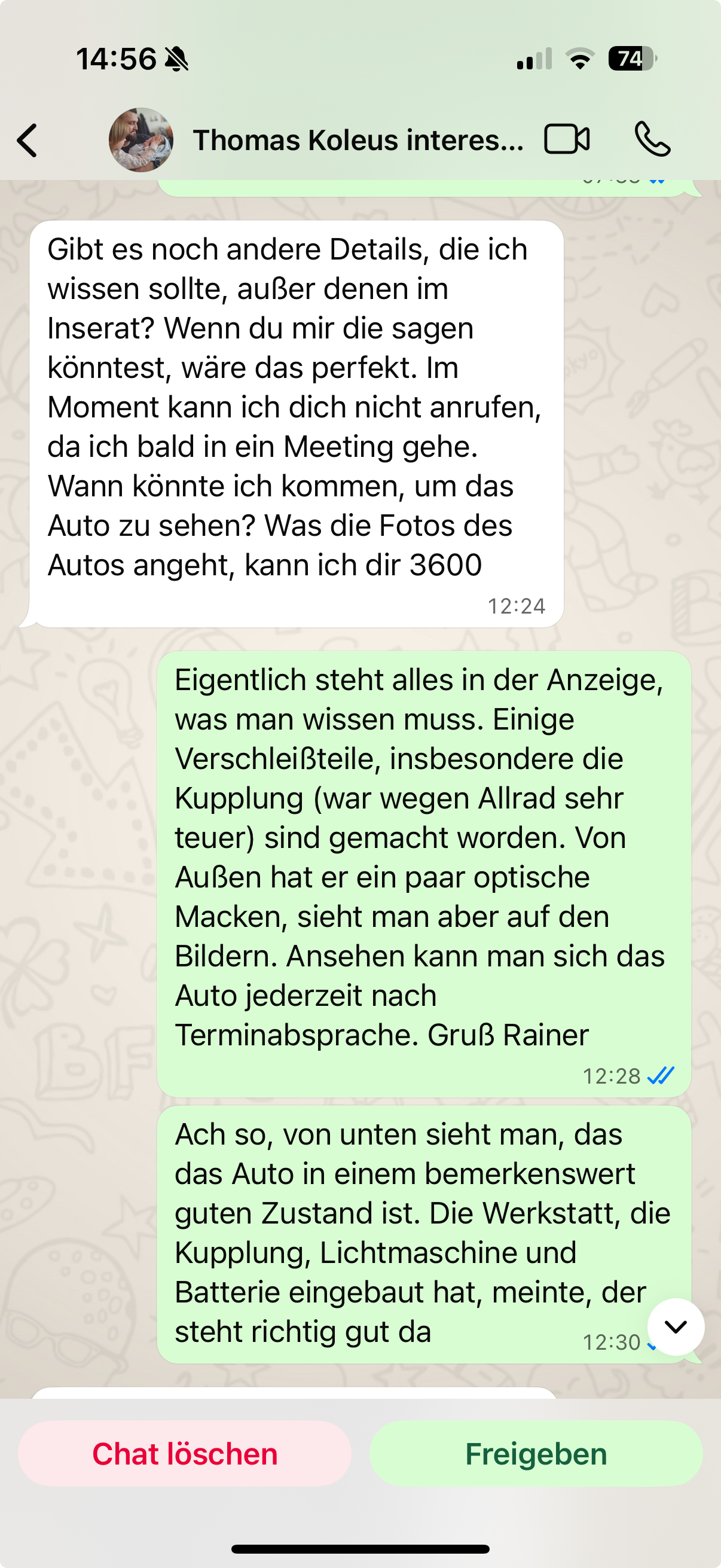Tap Chat löschen

185,1454
